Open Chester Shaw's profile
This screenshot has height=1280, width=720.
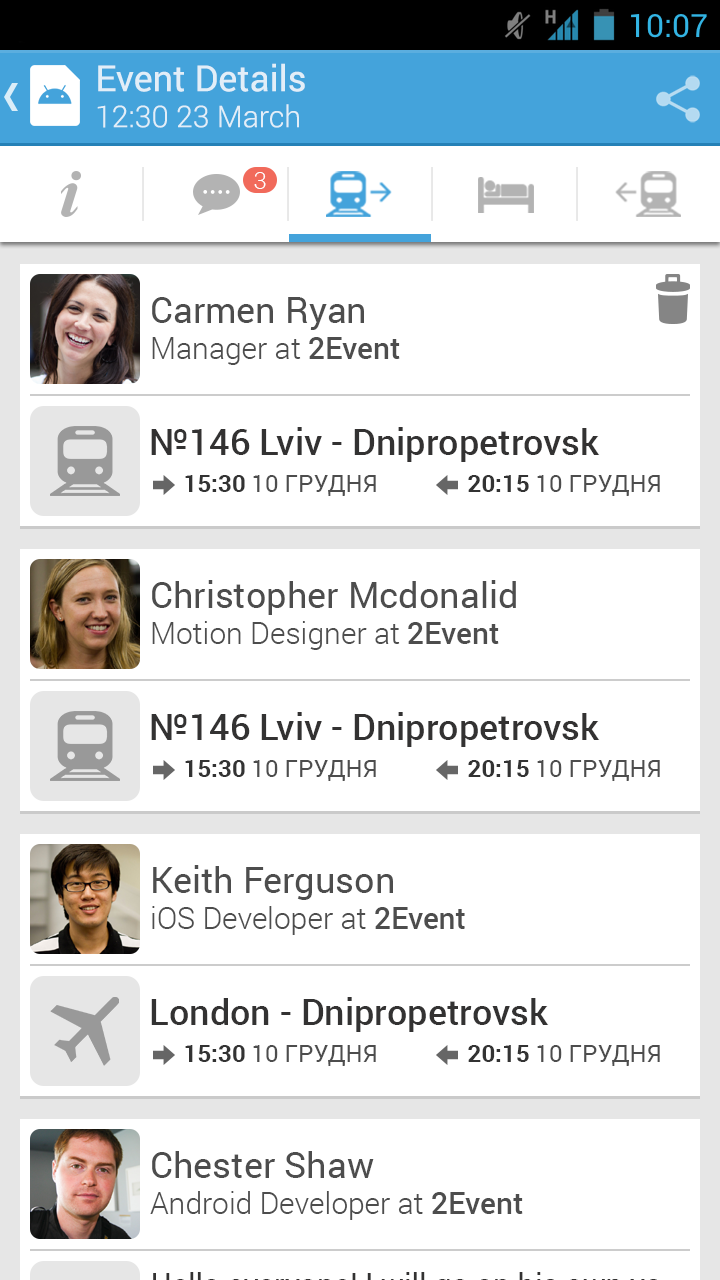coord(261,1184)
